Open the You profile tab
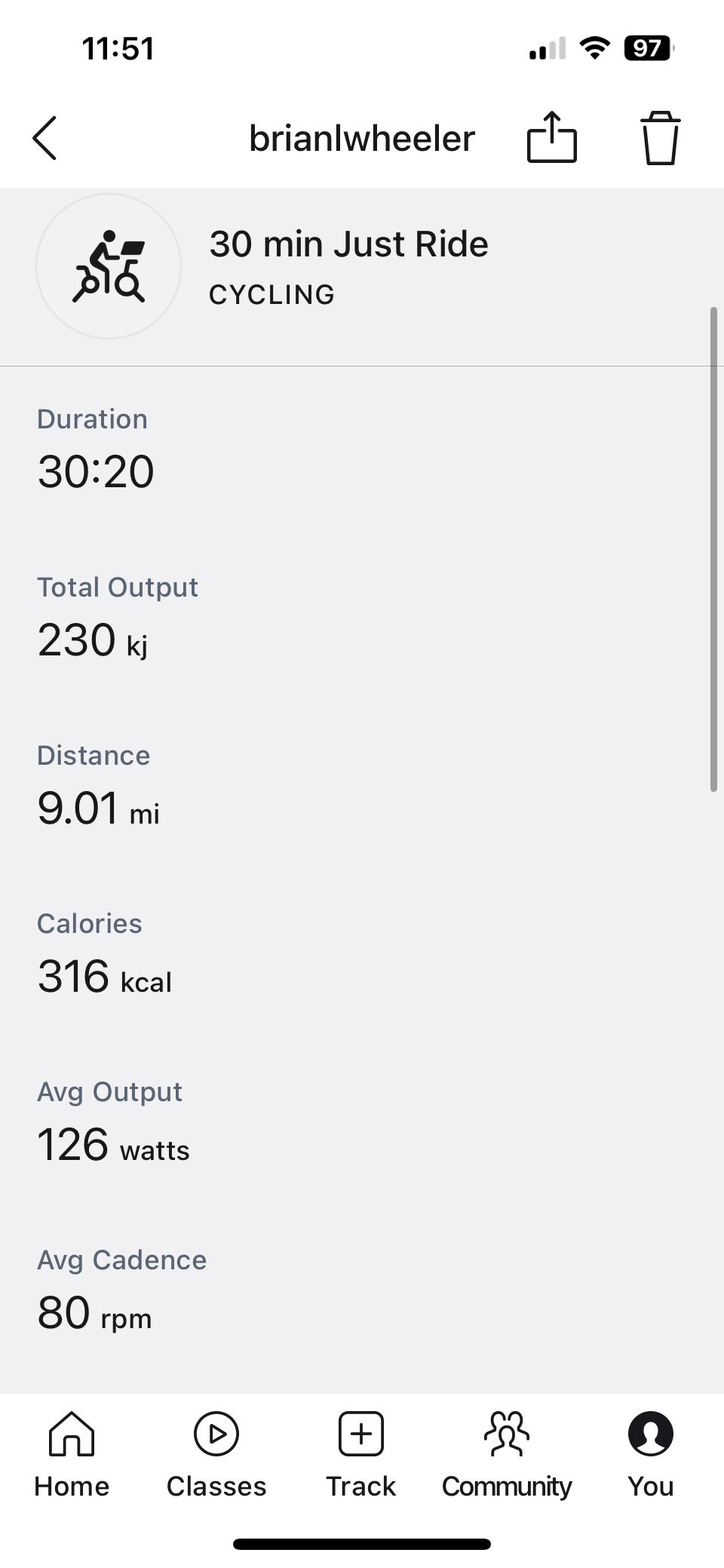This screenshot has width=724, height=1568. [650, 1453]
